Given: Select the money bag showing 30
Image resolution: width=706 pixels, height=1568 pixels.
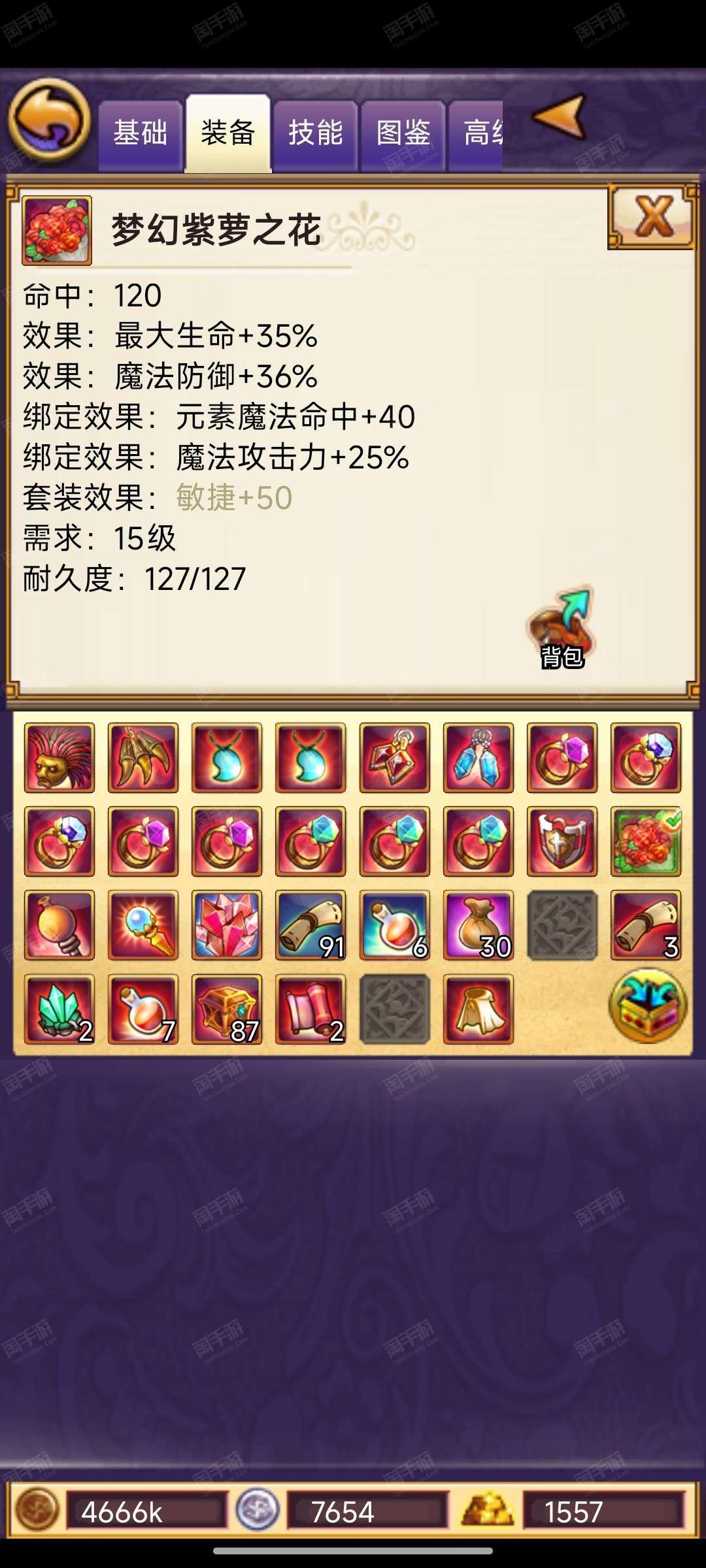Looking at the screenshot, I should (479, 925).
